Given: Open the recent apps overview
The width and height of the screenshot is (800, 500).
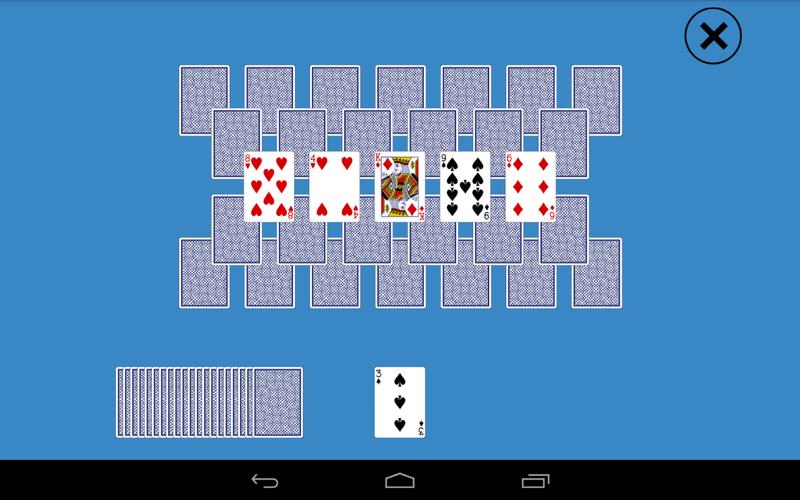Looking at the screenshot, I should coord(536,481).
